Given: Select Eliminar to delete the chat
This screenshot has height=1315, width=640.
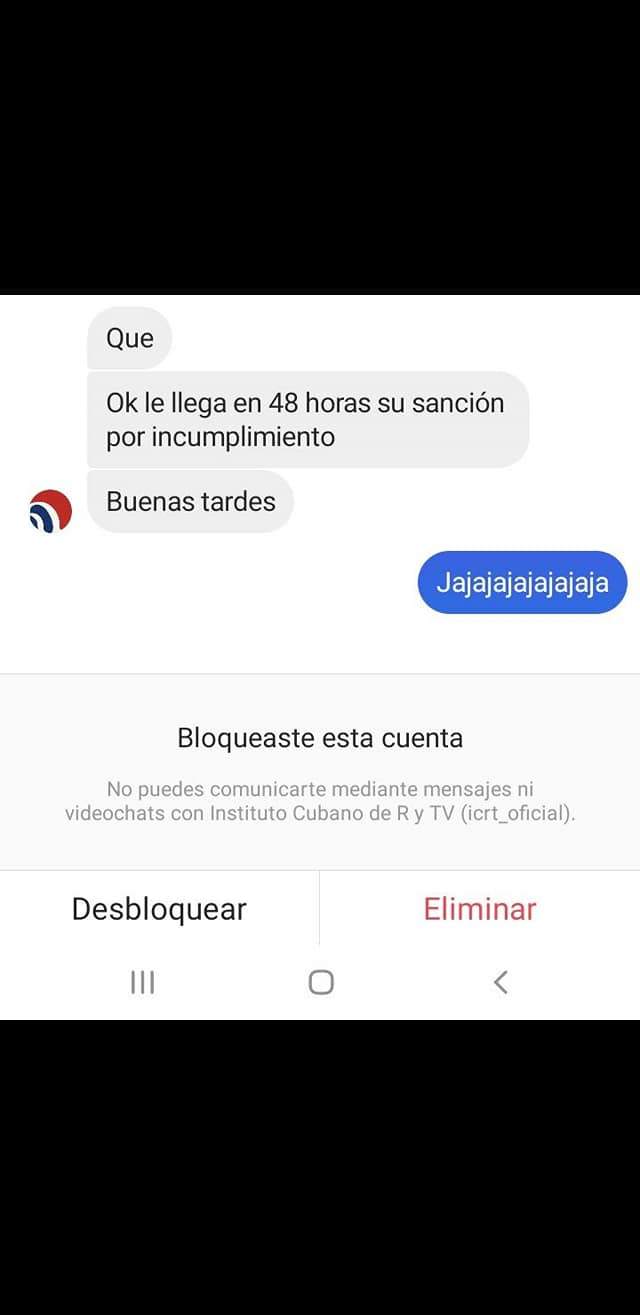Looking at the screenshot, I should [480, 909].
